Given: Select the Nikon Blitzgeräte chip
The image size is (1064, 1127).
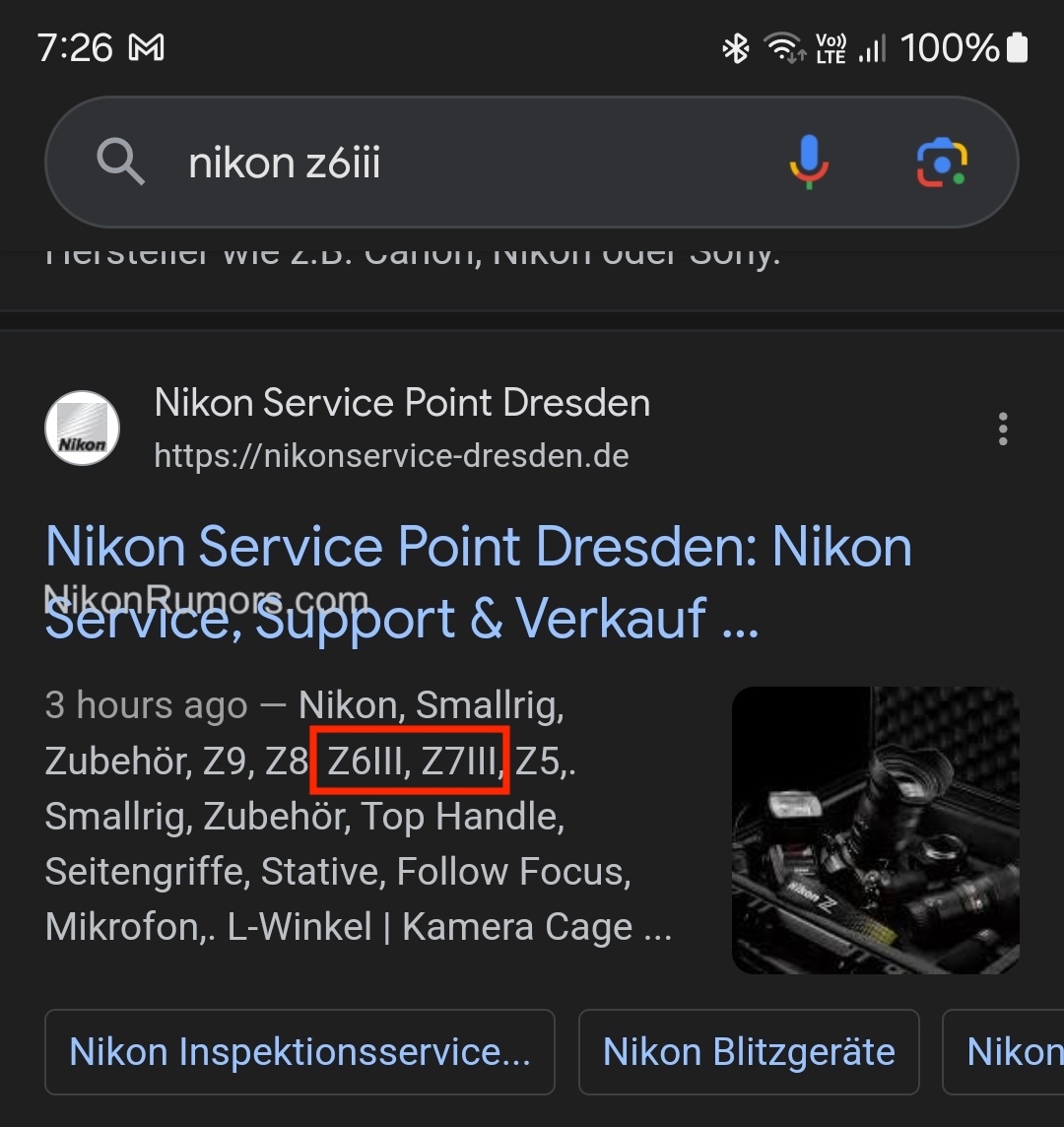Looking at the screenshot, I should (x=749, y=1052).
